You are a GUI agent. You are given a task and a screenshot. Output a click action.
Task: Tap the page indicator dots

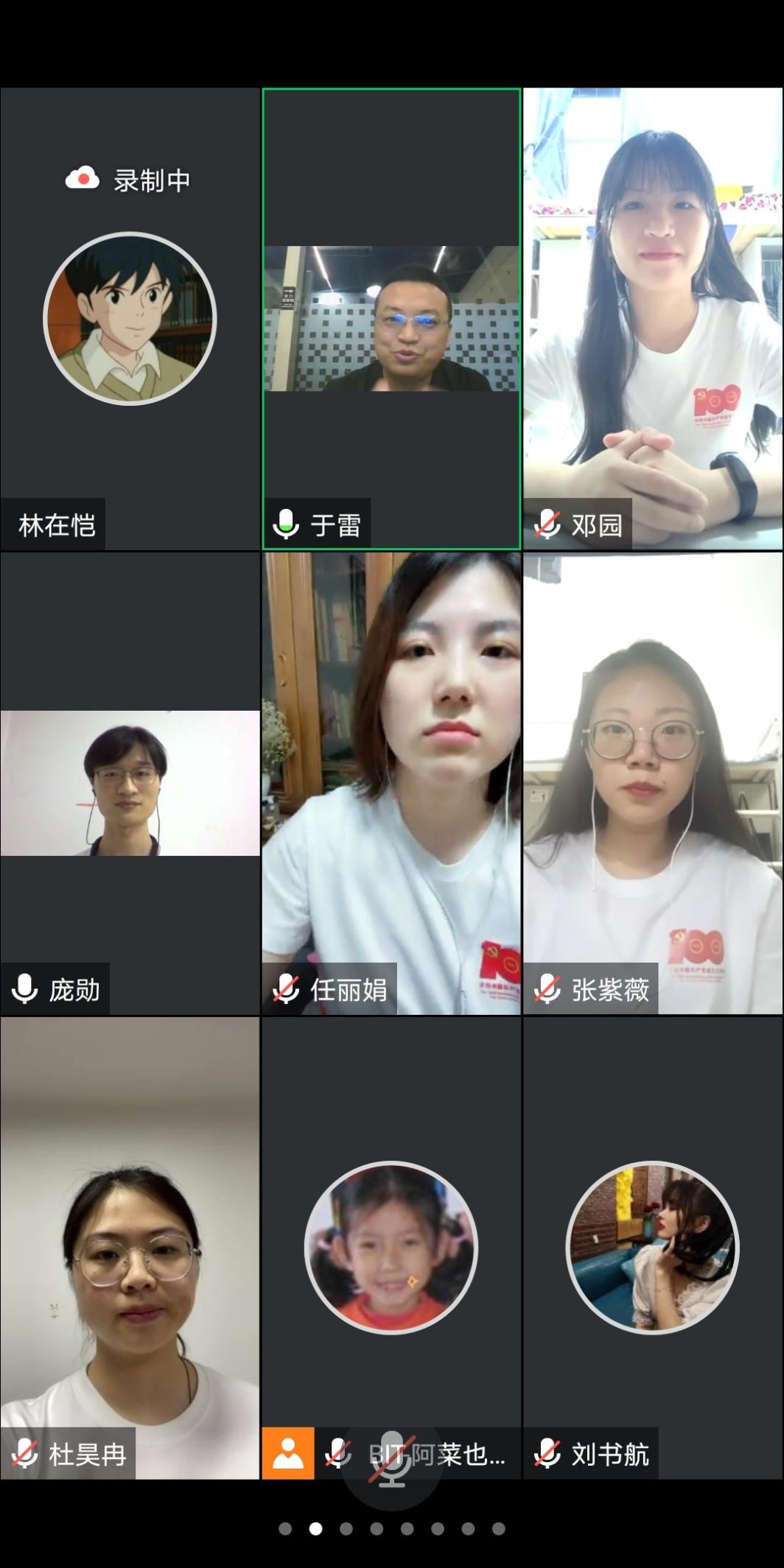tap(391, 1529)
